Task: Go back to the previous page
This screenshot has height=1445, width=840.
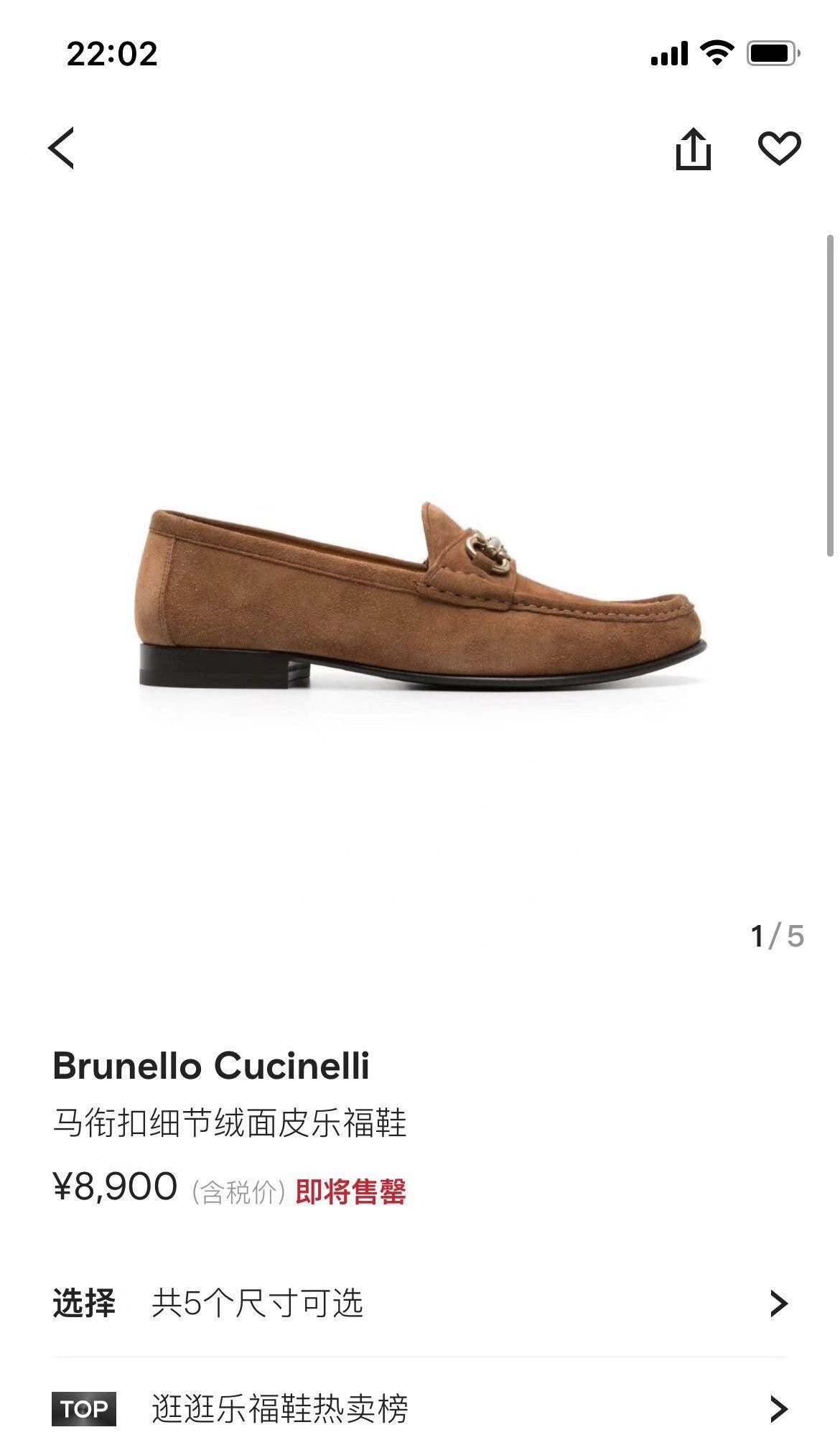Action: click(62, 148)
